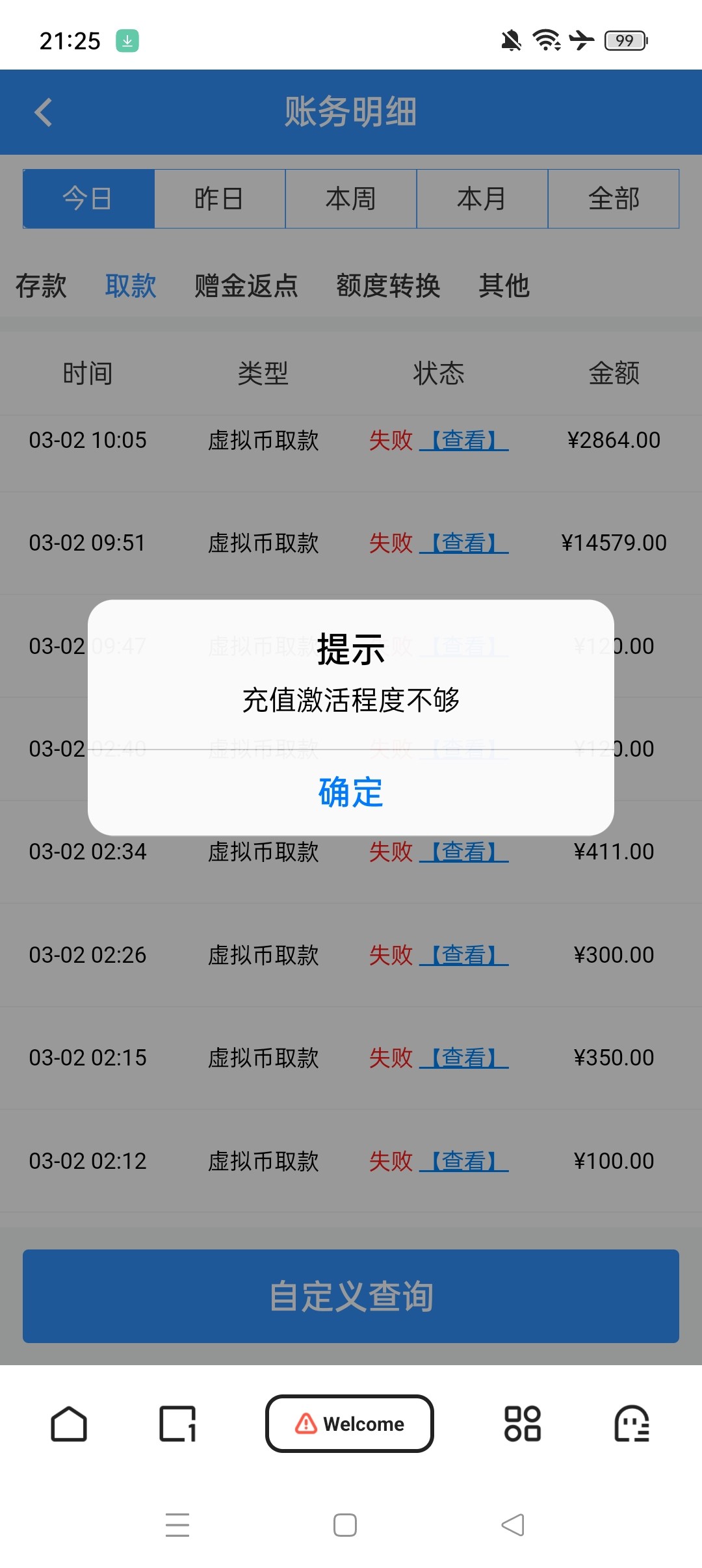The image size is (702, 1568).
Task: Switch to the 本月 date tab
Action: tap(482, 199)
